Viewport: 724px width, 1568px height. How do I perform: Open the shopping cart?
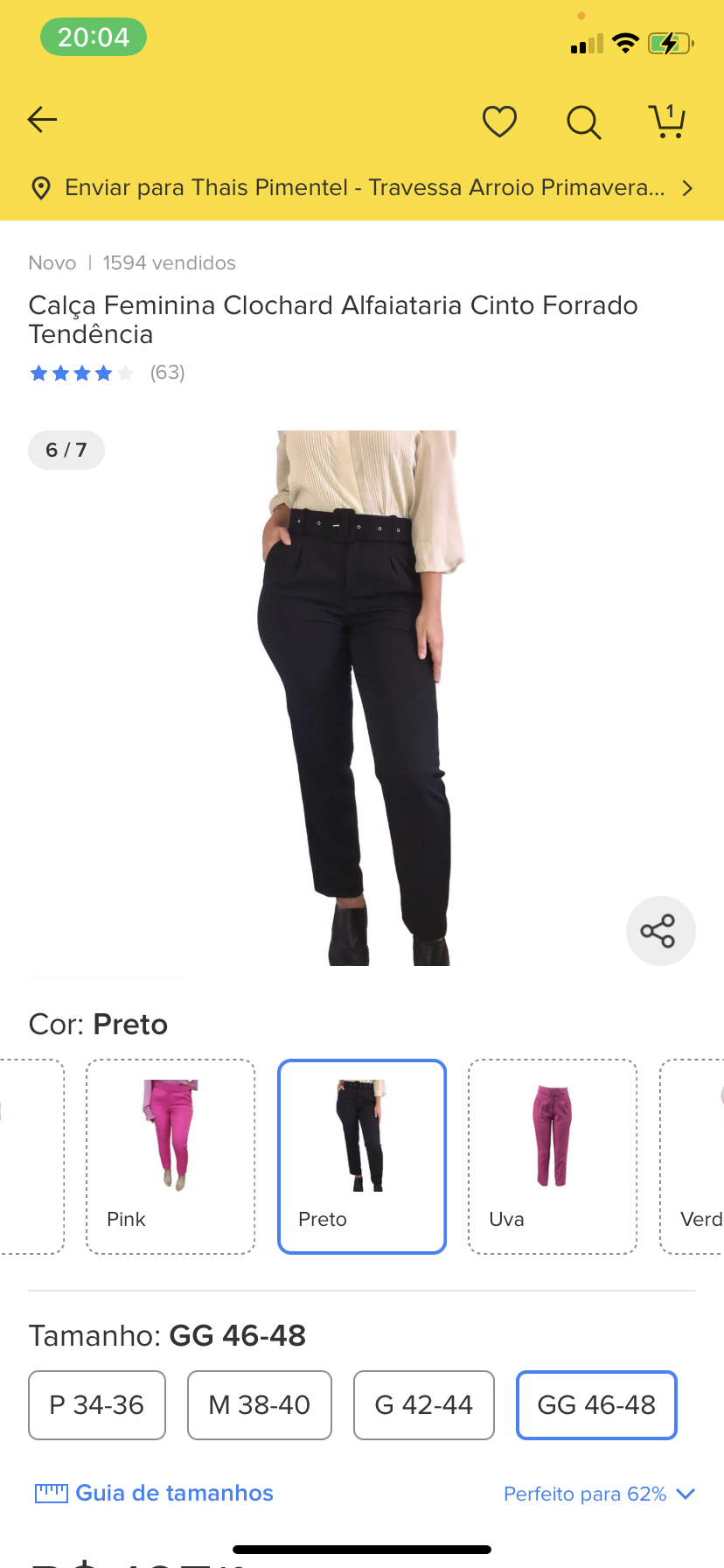[667, 122]
